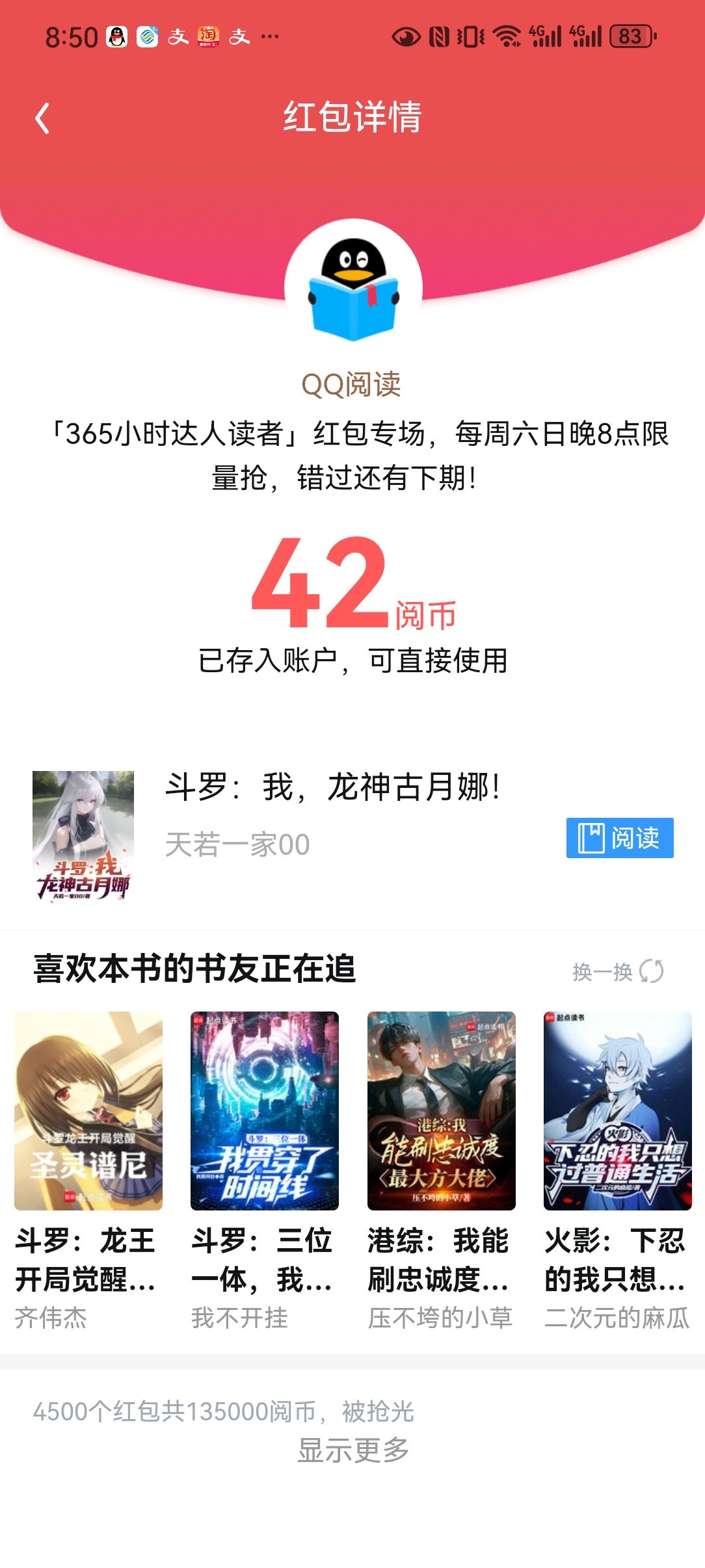
Task: Open the book 斗罗：我，龙神古月娜!
Action: pyautogui.click(x=332, y=787)
